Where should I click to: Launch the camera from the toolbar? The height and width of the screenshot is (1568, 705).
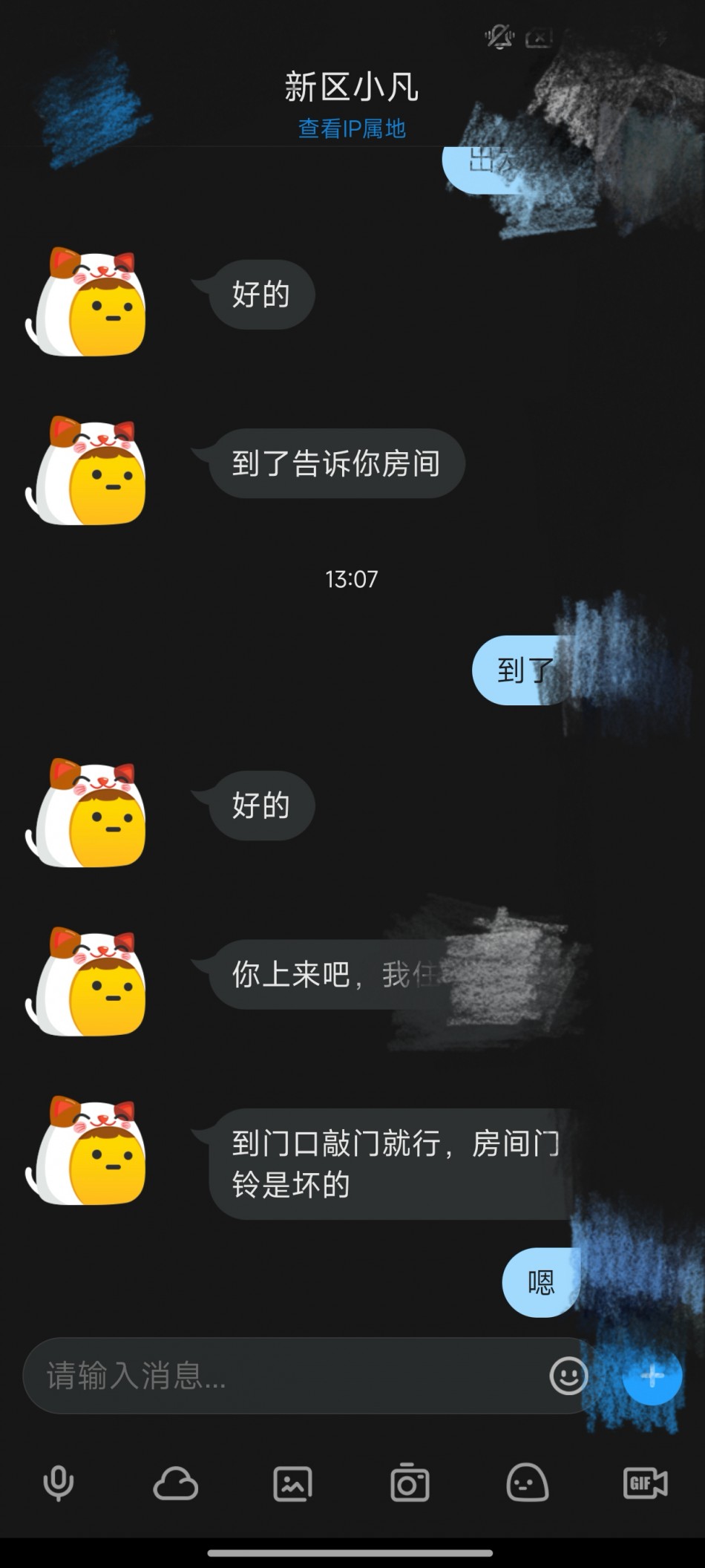click(410, 1484)
